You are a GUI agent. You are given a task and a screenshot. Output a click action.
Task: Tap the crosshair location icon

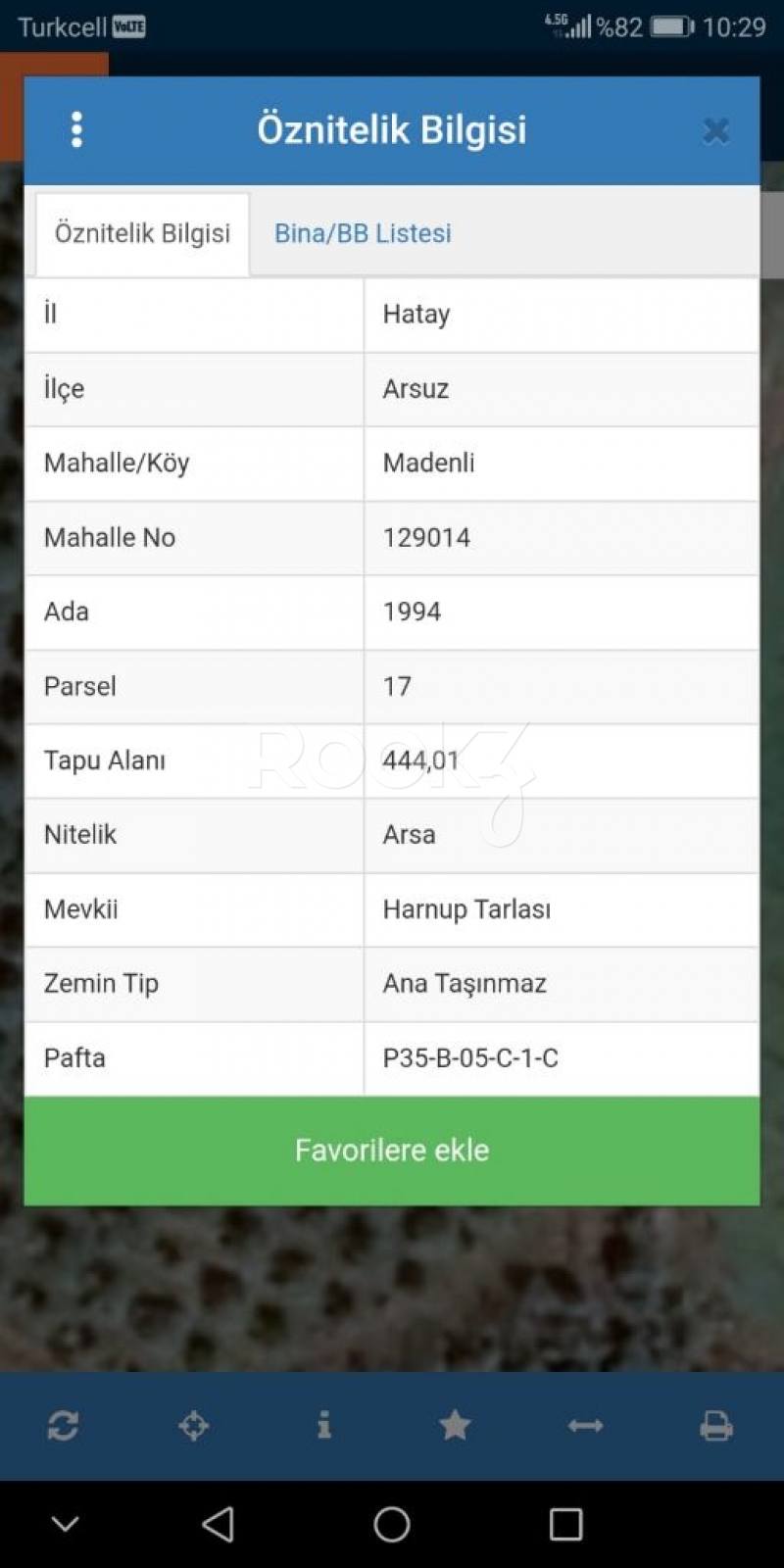tap(194, 1426)
